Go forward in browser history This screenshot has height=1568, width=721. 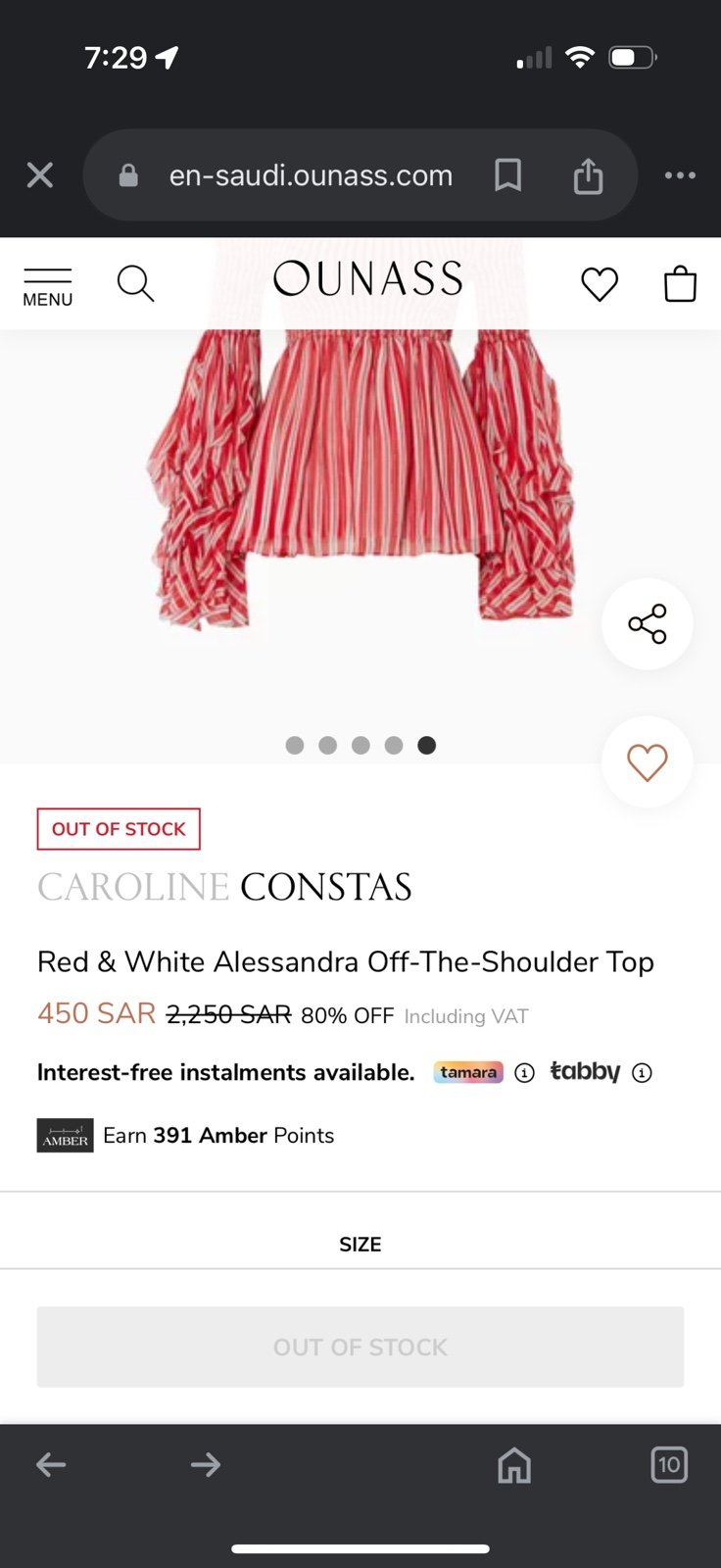206,1465
